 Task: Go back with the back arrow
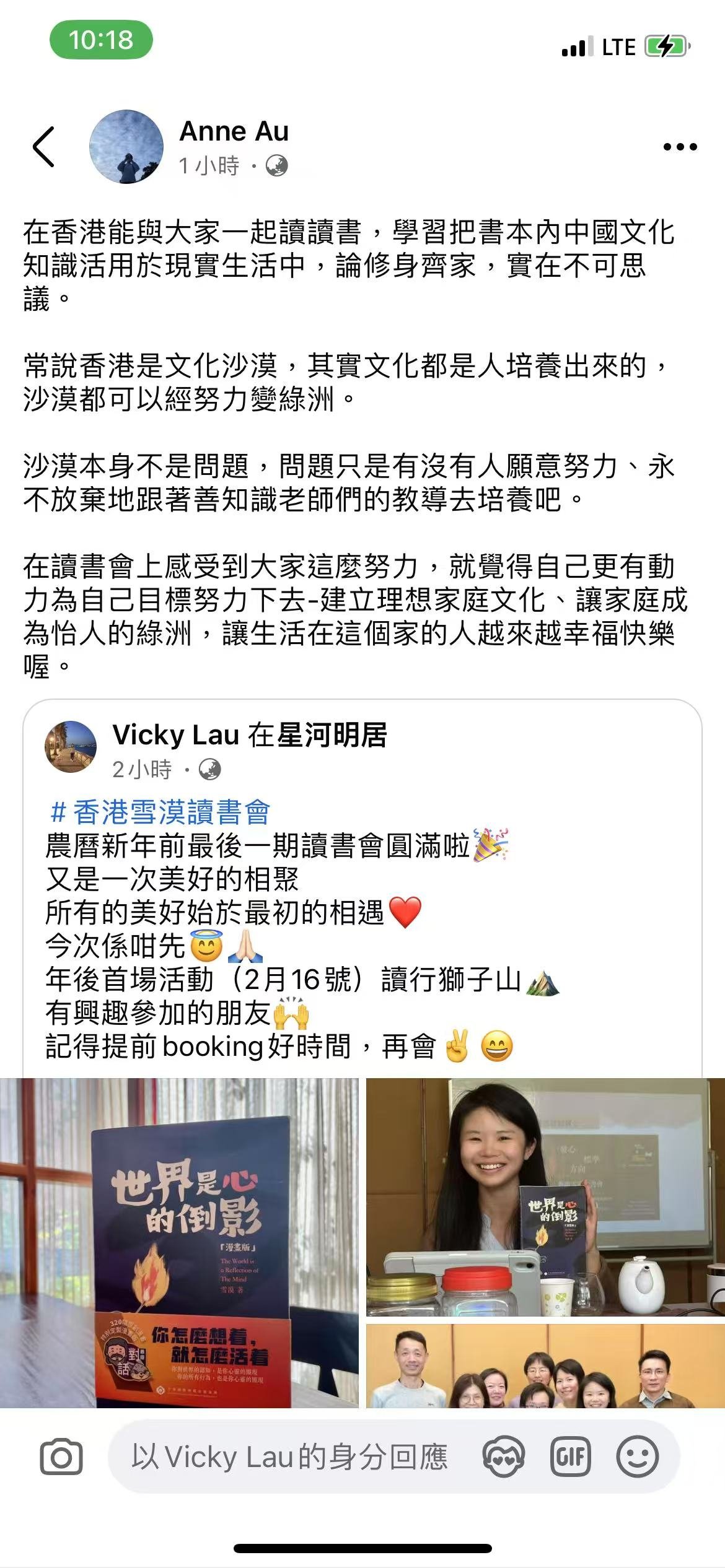pos(44,147)
